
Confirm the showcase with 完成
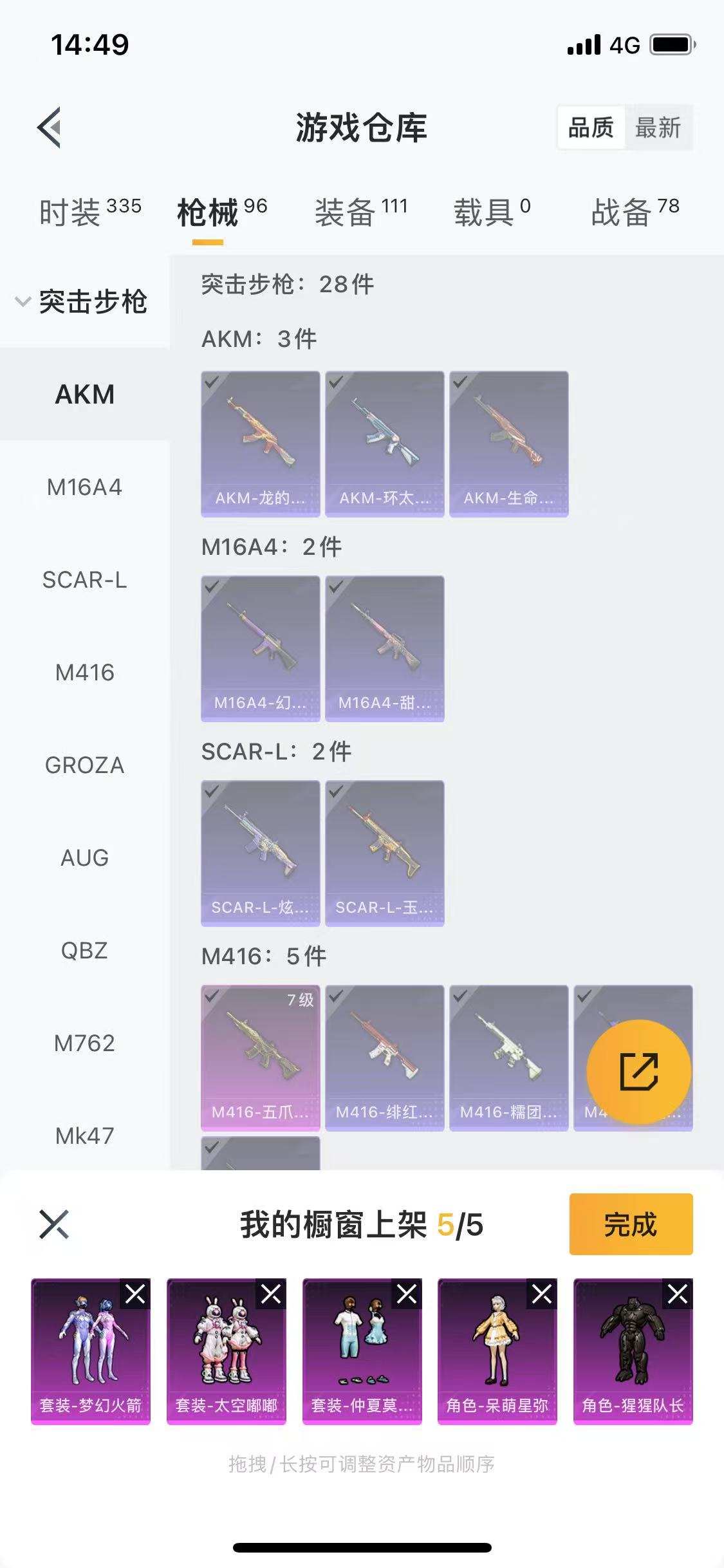click(631, 1224)
